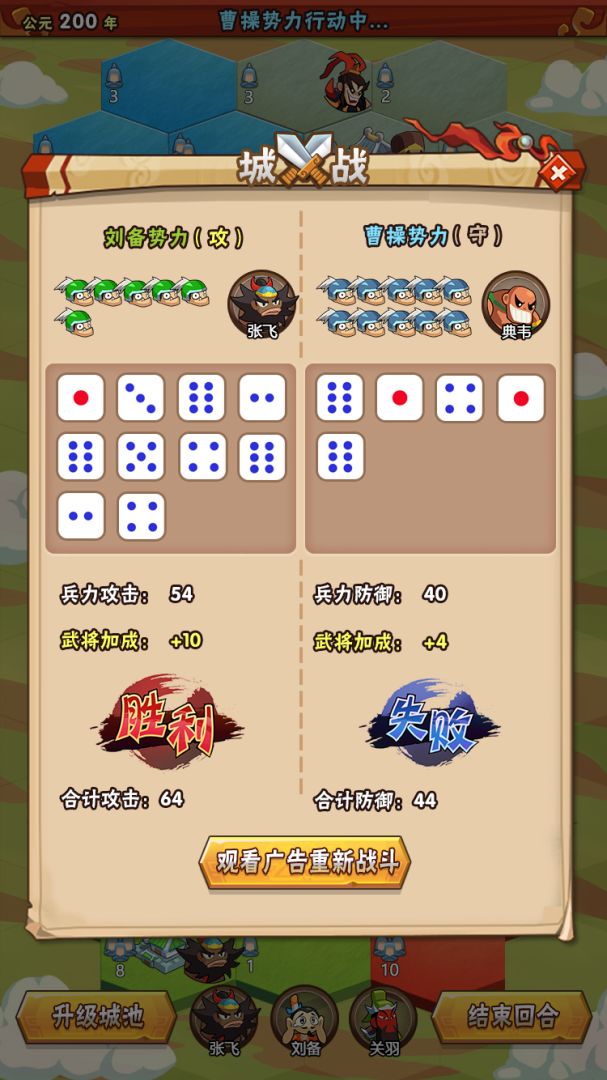Tap 观看广告重新战斗 to rerun the battle
The width and height of the screenshot is (607, 1080).
(305, 863)
